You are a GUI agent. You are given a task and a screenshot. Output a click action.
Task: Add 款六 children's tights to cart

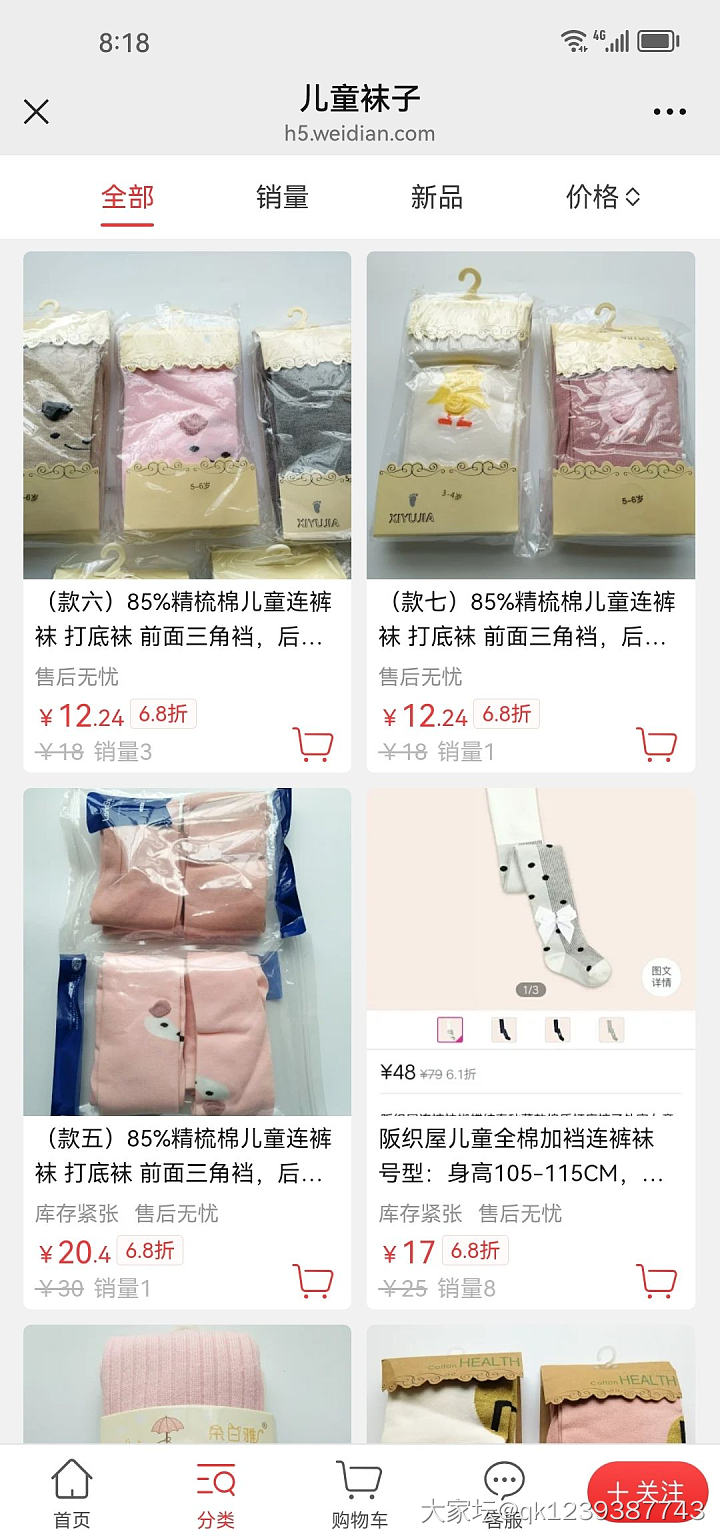(315, 743)
